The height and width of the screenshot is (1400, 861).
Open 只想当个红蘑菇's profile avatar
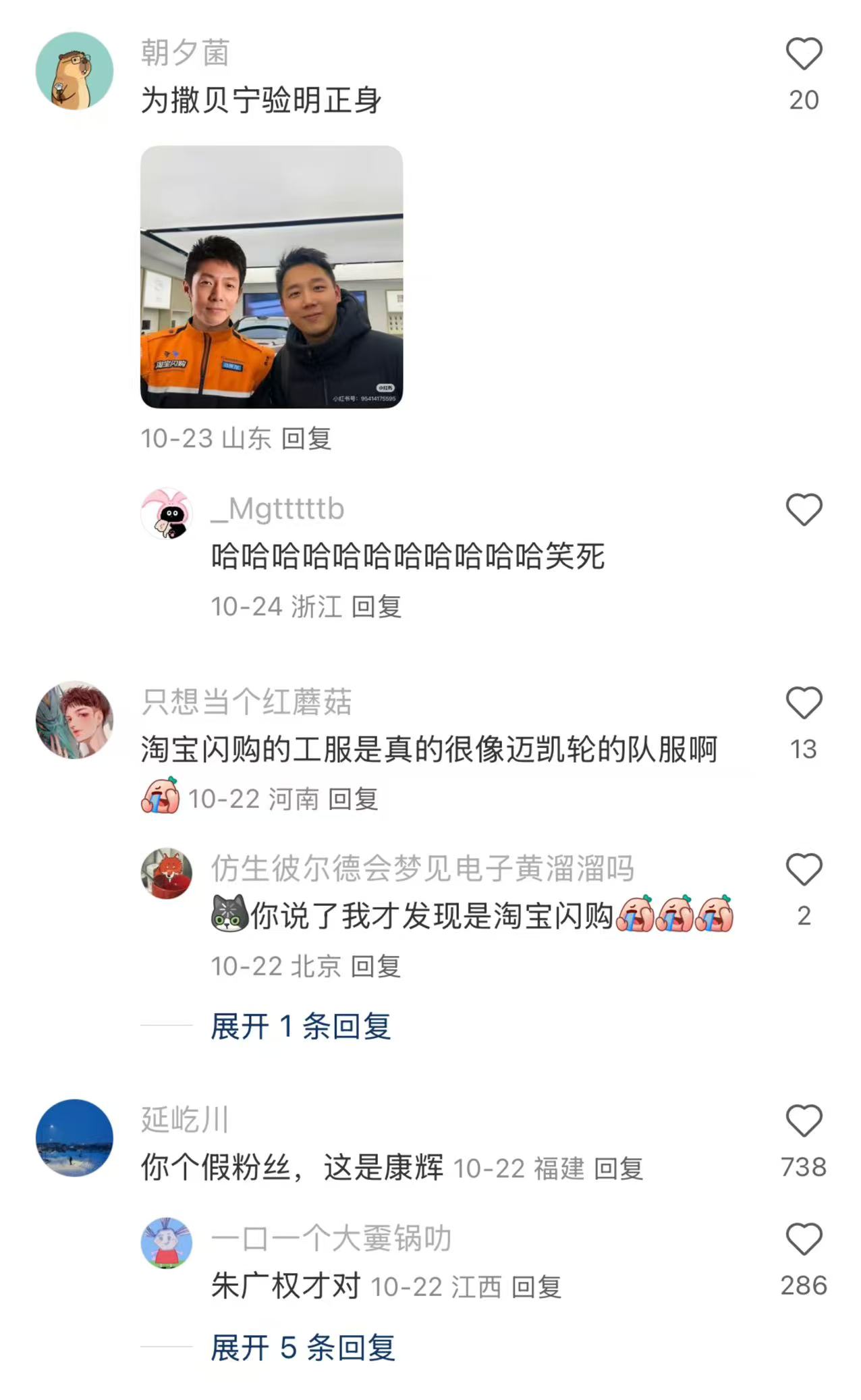click(x=74, y=720)
